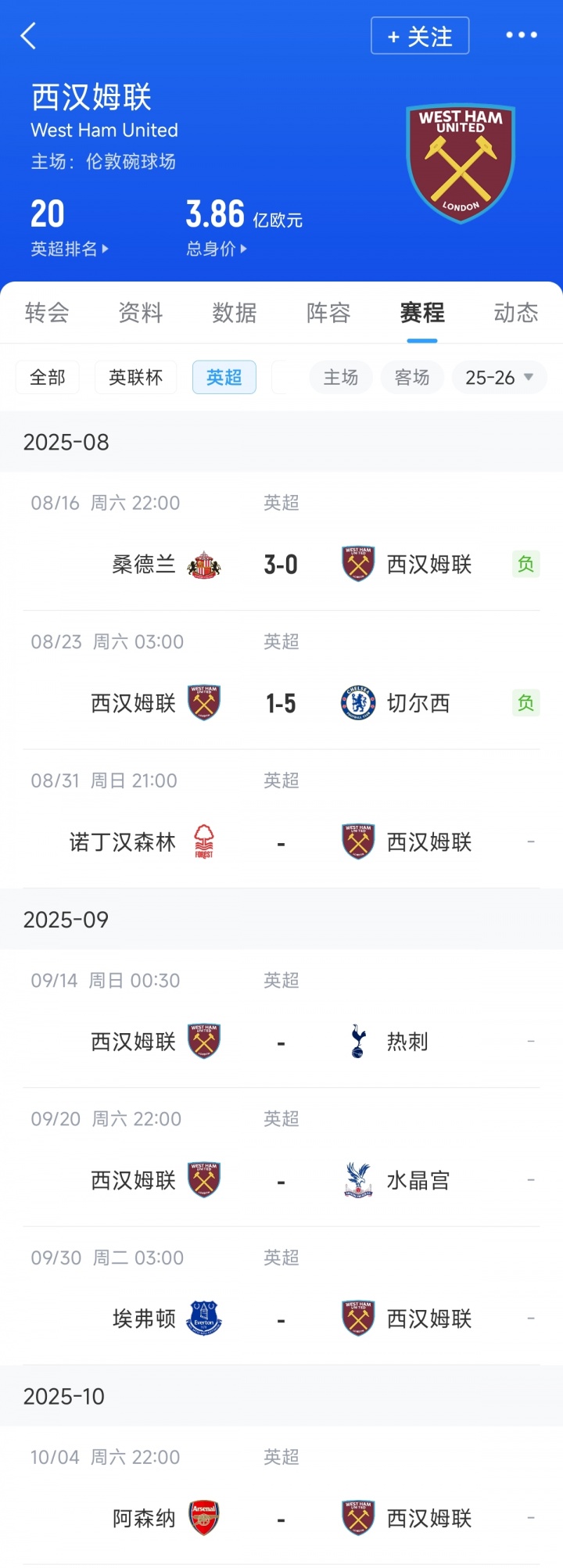Image resolution: width=563 pixels, height=1568 pixels.
Task: Open the three-dot overflow menu
Action: click(521, 35)
